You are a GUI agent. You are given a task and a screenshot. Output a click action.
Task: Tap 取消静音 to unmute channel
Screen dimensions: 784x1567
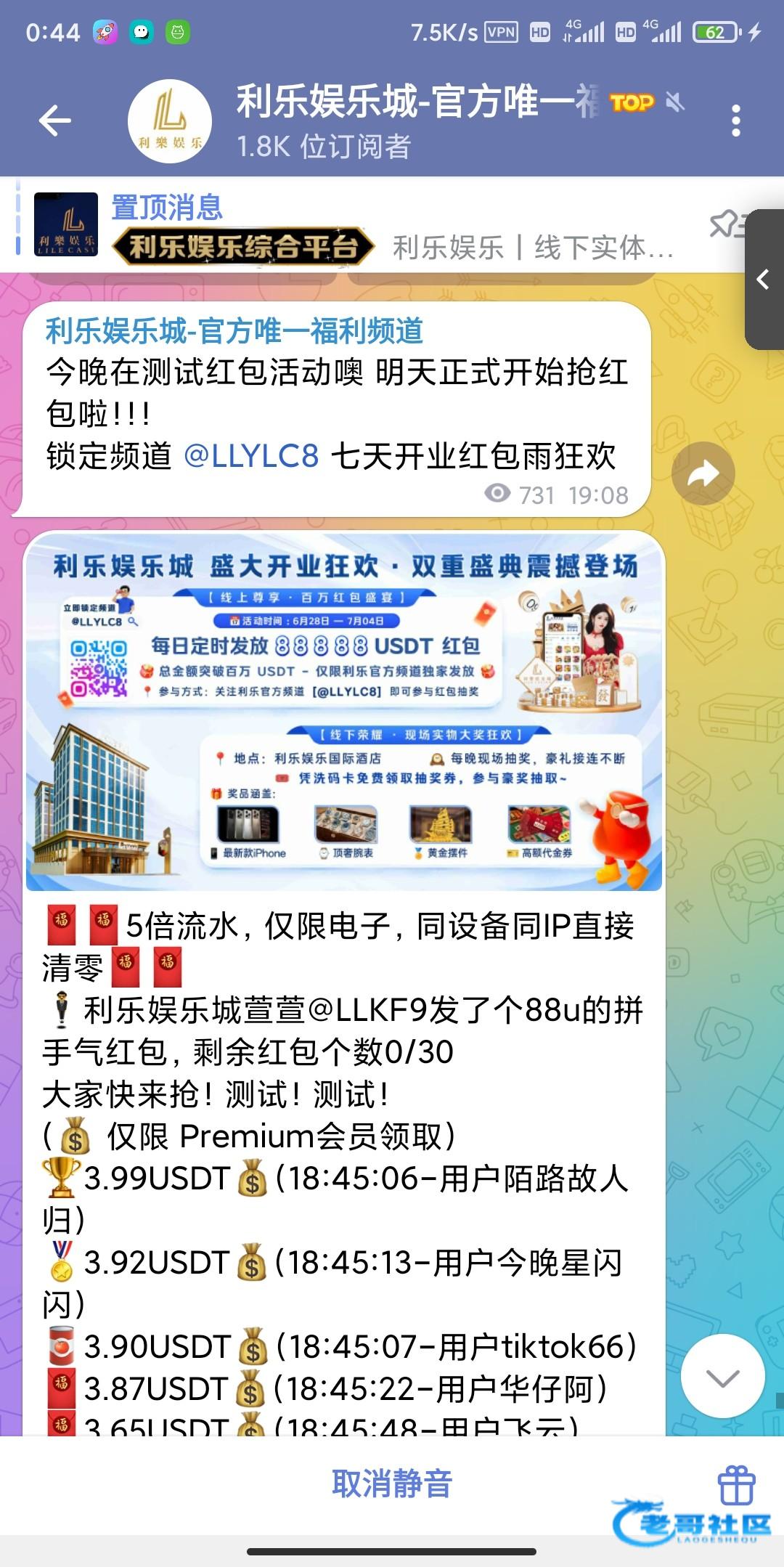click(392, 1484)
